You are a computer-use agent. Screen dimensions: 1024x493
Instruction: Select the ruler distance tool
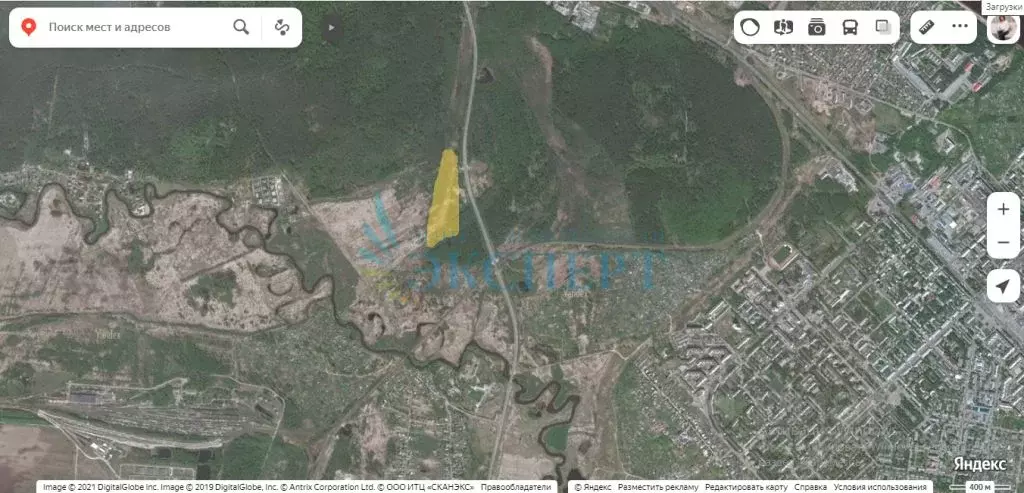(927, 27)
